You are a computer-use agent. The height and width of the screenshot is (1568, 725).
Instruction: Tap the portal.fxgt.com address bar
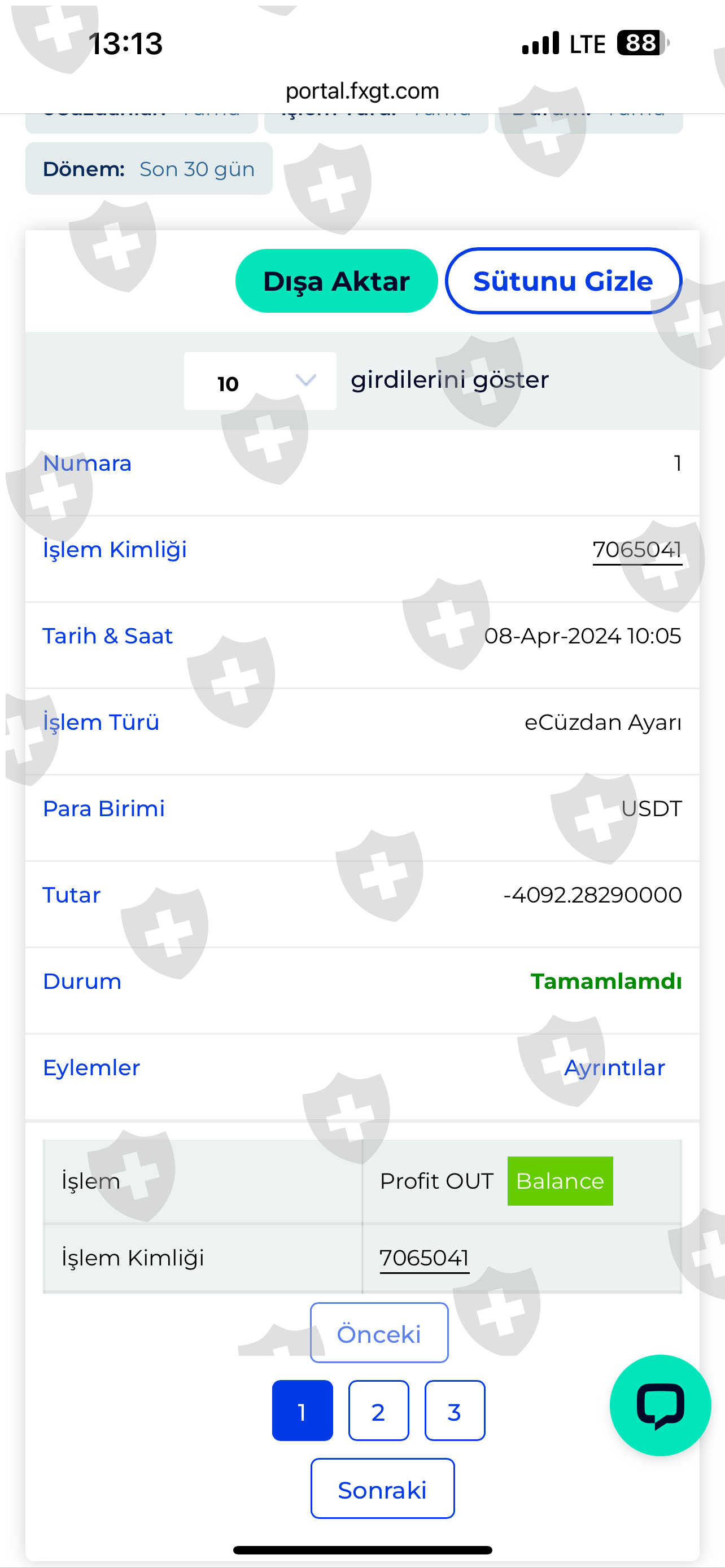tap(362, 91)
